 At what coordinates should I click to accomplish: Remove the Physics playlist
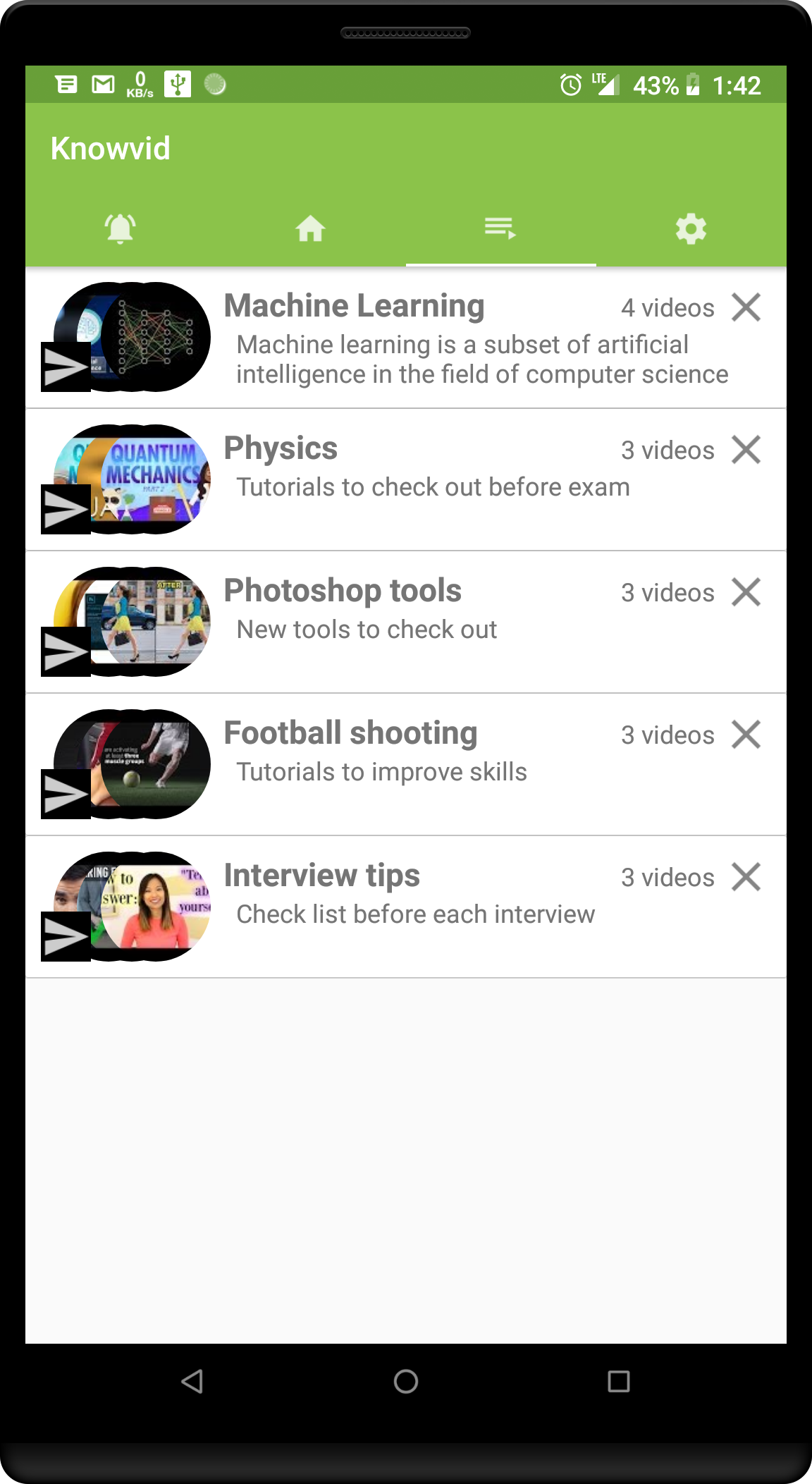click(746, 450)
